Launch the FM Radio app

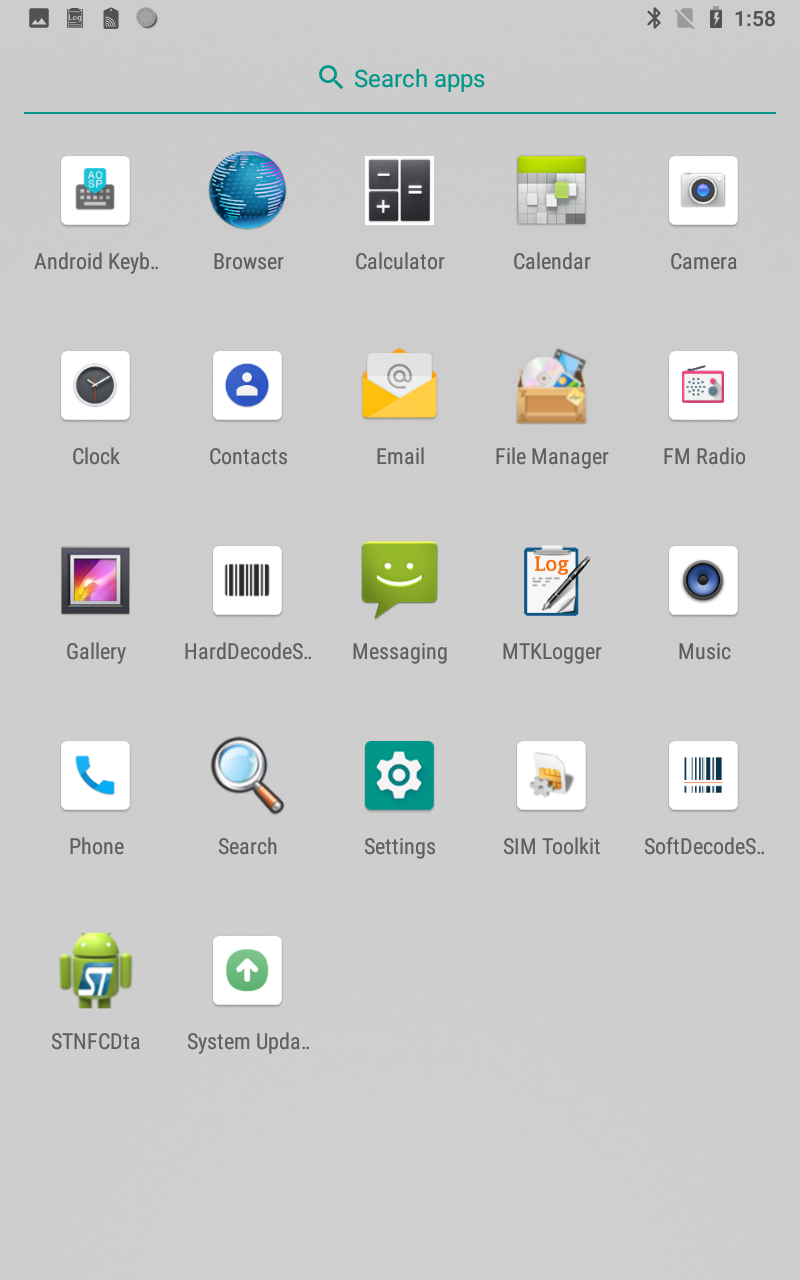[703, 386]
